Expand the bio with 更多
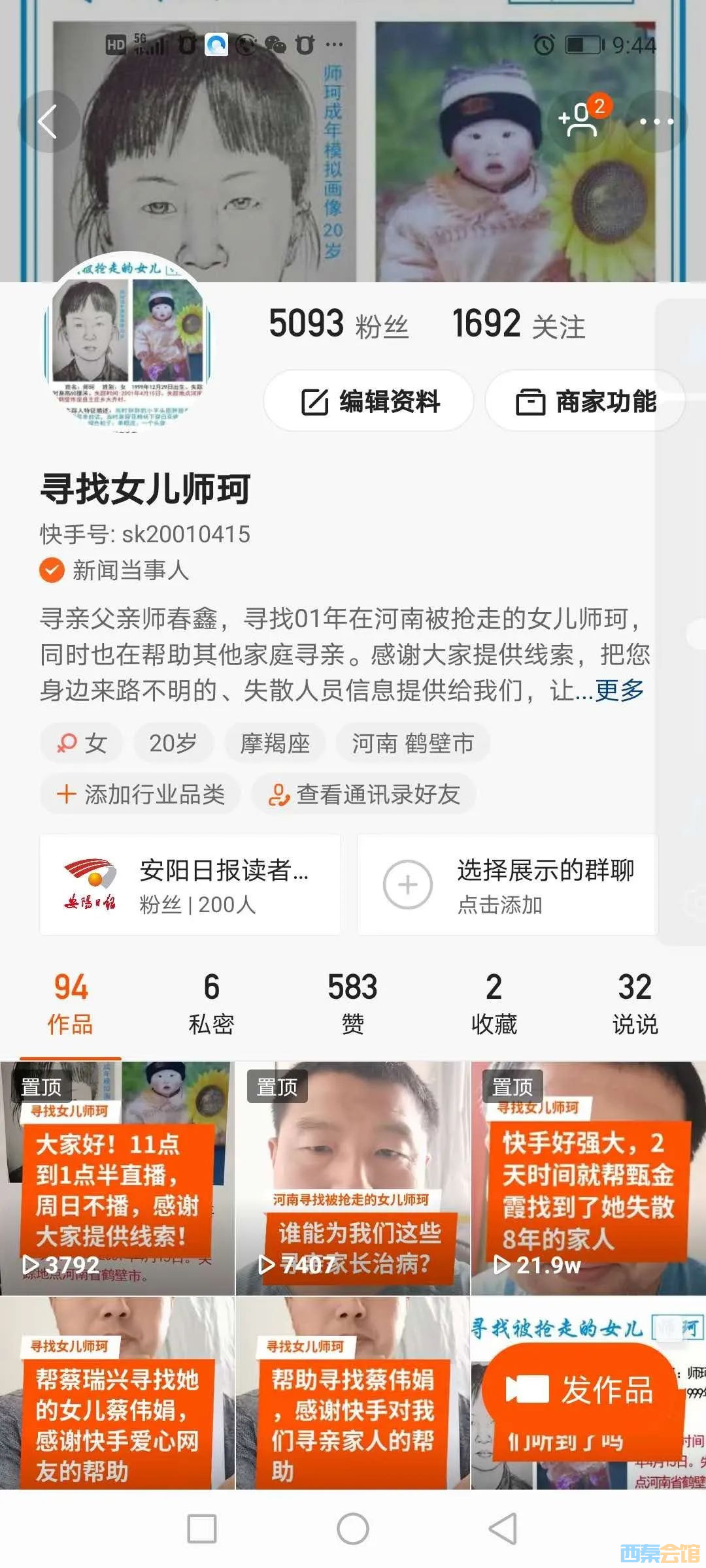The width and height of the screenshot is (706, 1568). [x=620, y=690]
